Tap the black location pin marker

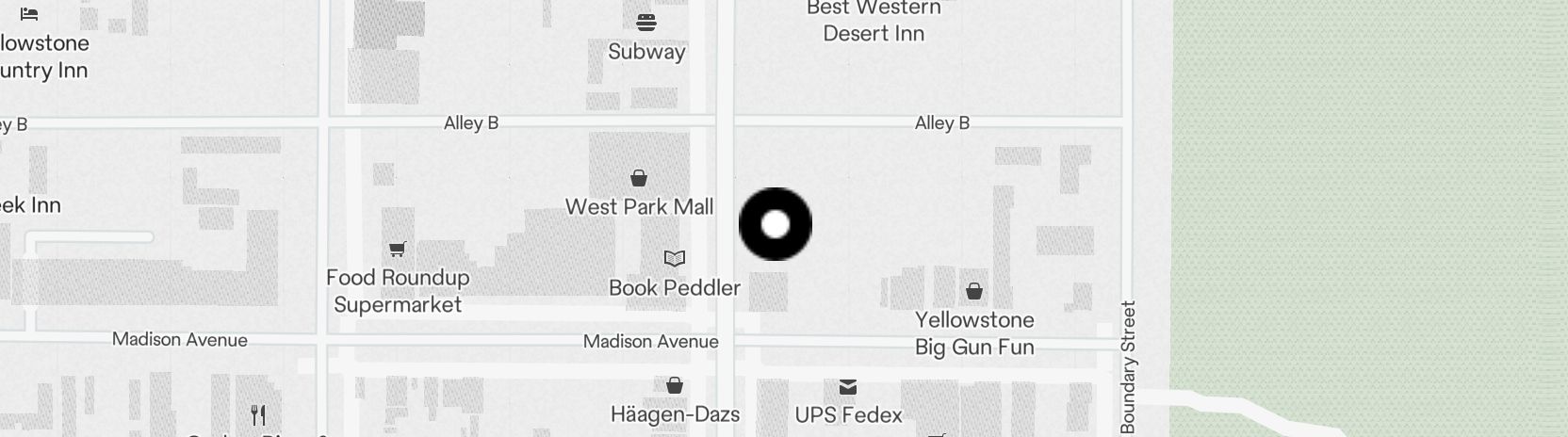(775, 224)
